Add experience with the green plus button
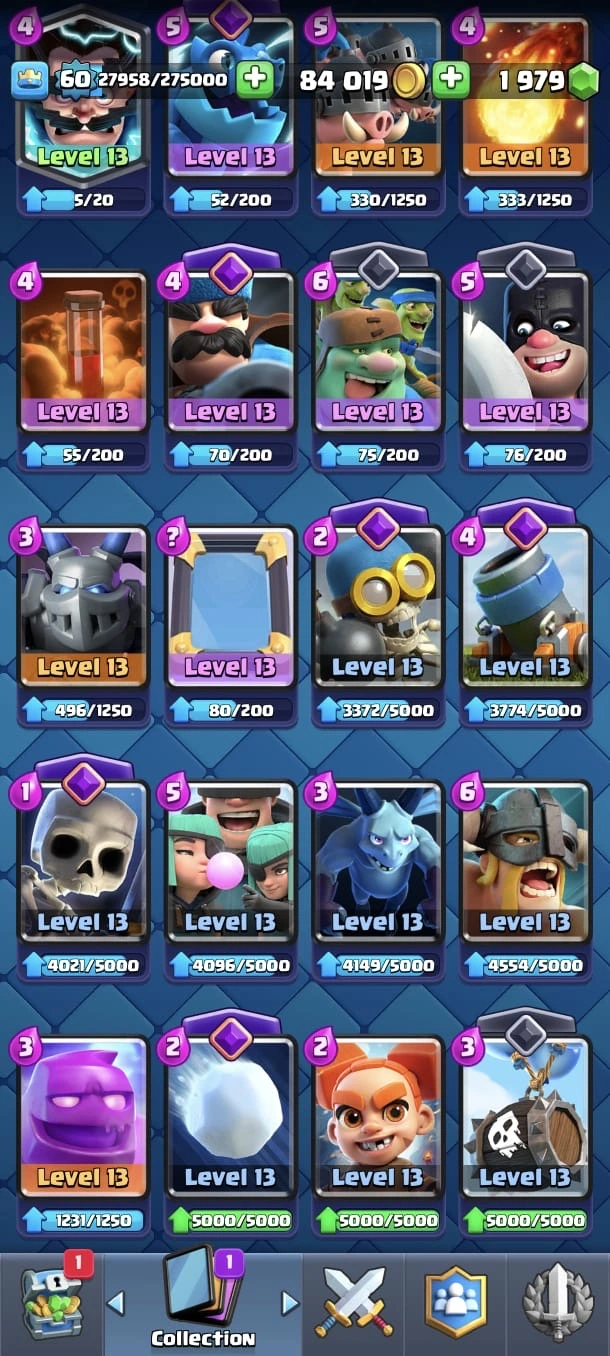The image size is (610, 1356). pos(256,80)
